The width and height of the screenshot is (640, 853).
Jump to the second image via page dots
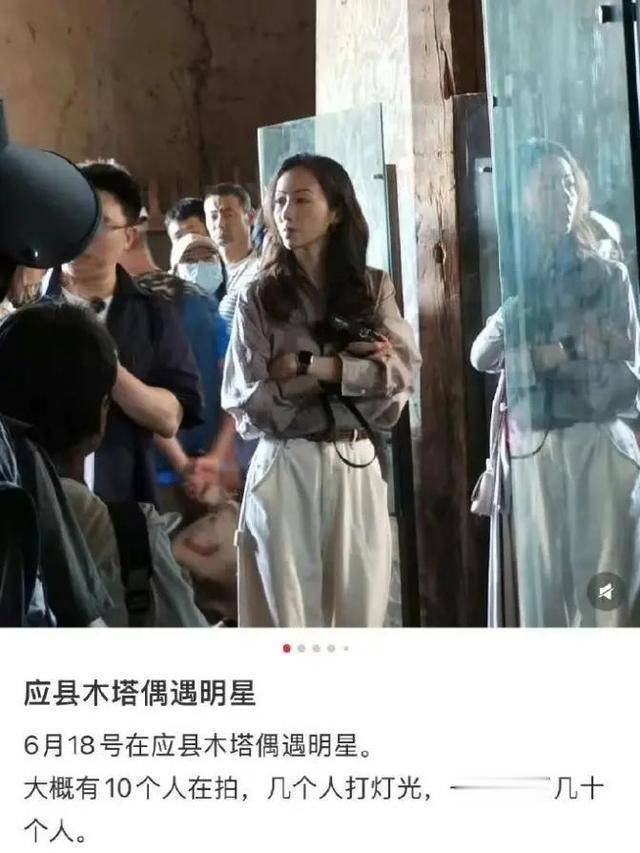(x=301, y=648)
